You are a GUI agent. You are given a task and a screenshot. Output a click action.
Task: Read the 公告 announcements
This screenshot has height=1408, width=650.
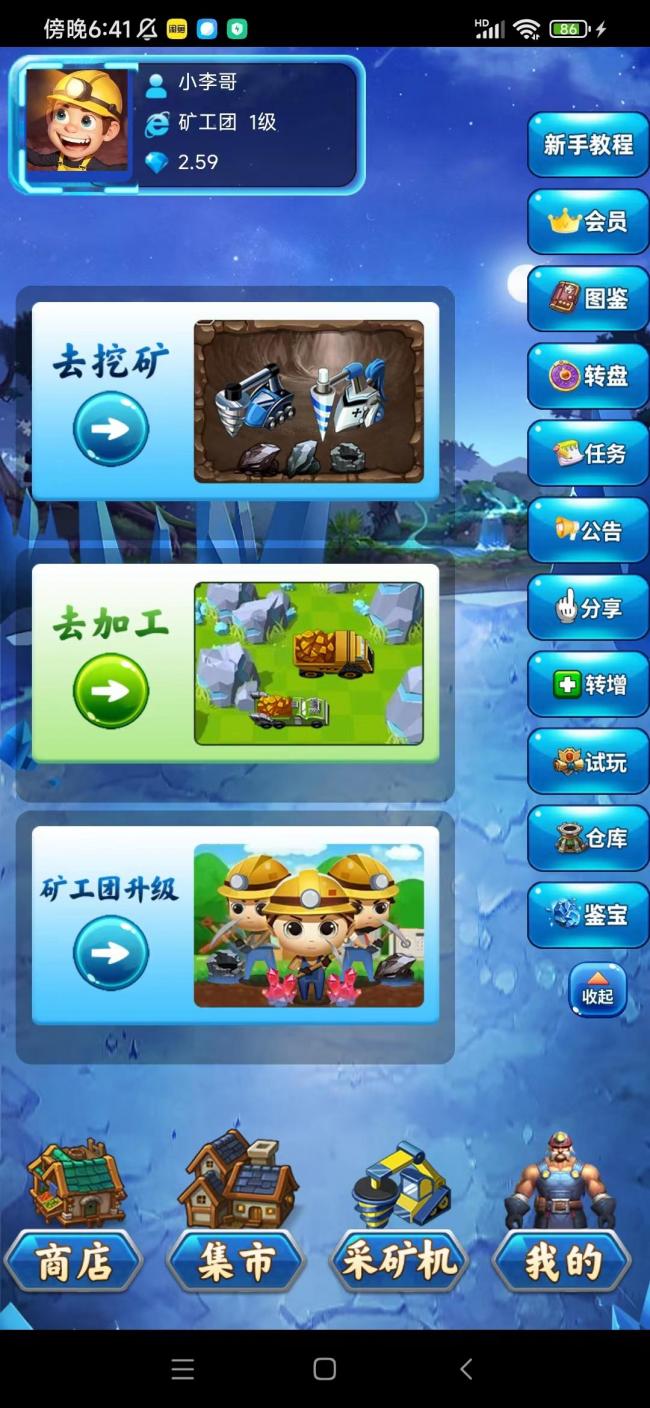[x=588, y=530]
